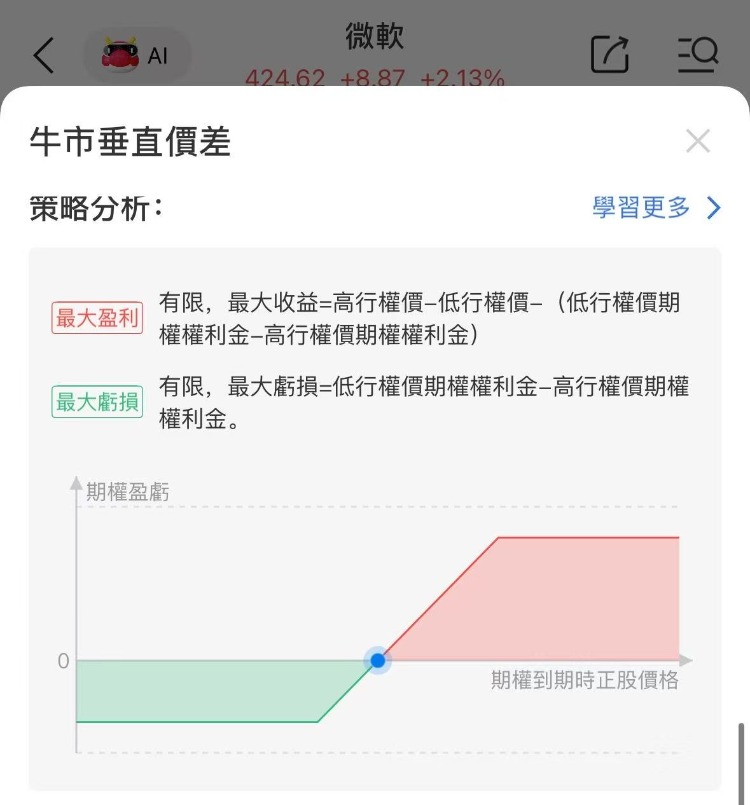Close the 牛市垂直價差 strategy sheet
This screenshot has height=805, width=750.
pyautogui.click(x=698, y=142)
